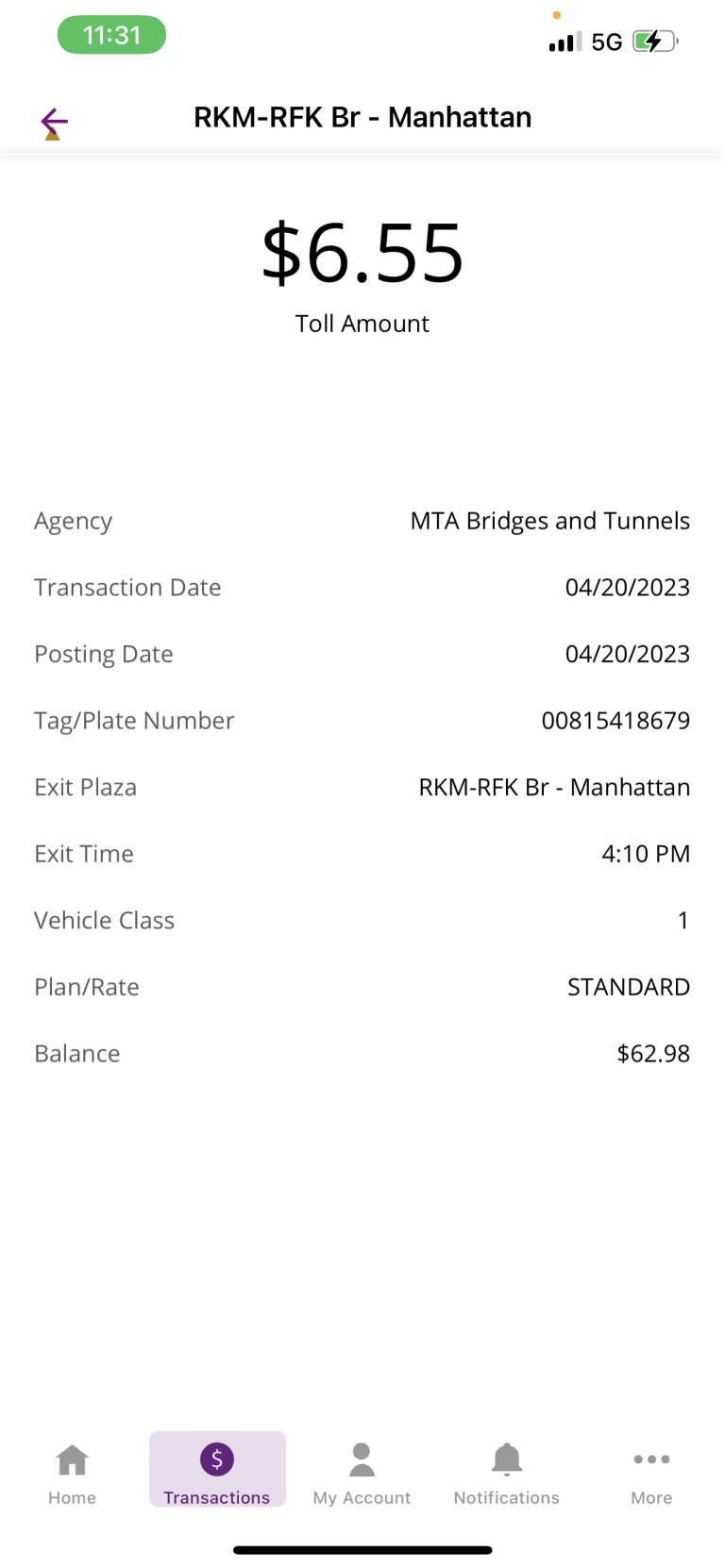Screen dimensions: 725x1568
Task: Open the More tab
Action: pyautogui.click(x=651, y=1473)
